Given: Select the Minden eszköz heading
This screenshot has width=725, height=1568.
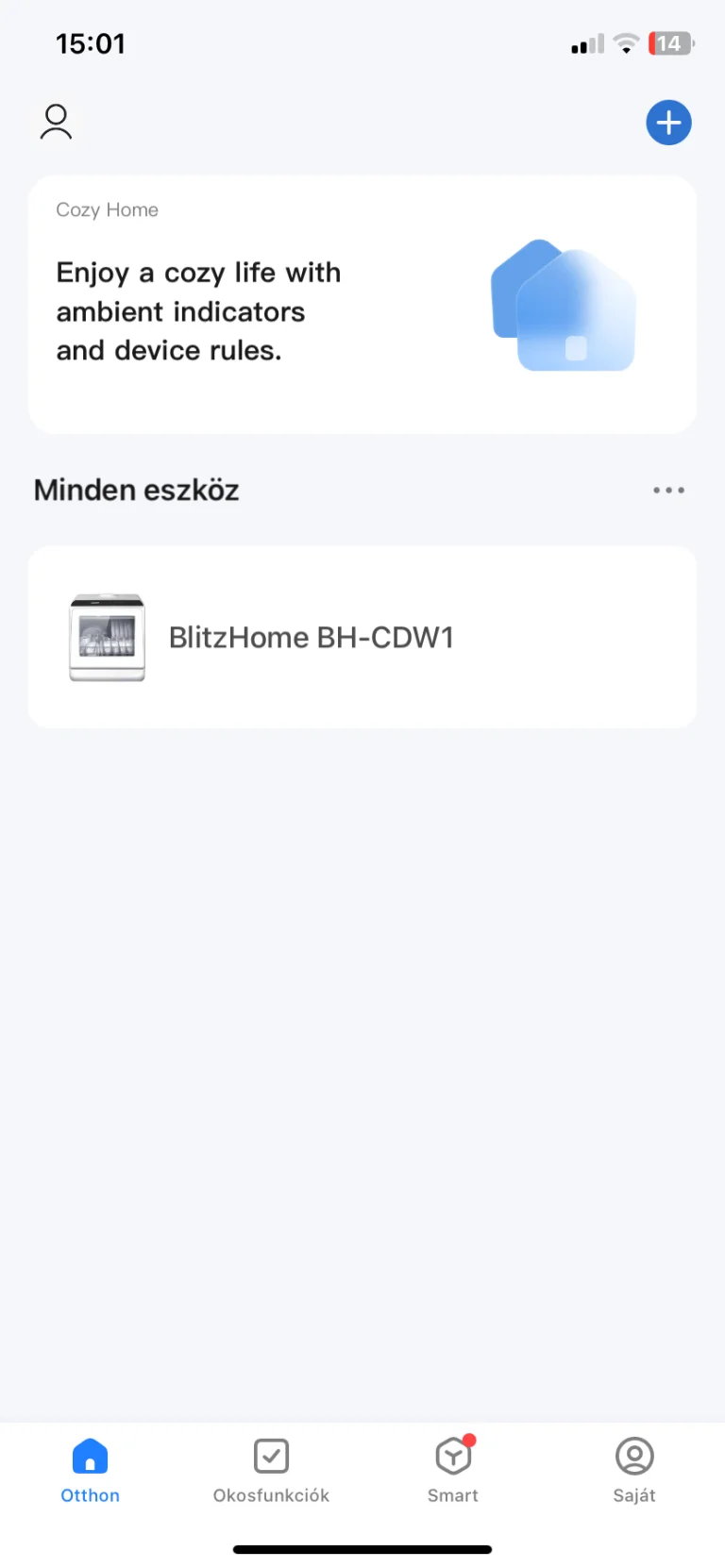Looking at the screenshot, I should [x=136, y=490].
